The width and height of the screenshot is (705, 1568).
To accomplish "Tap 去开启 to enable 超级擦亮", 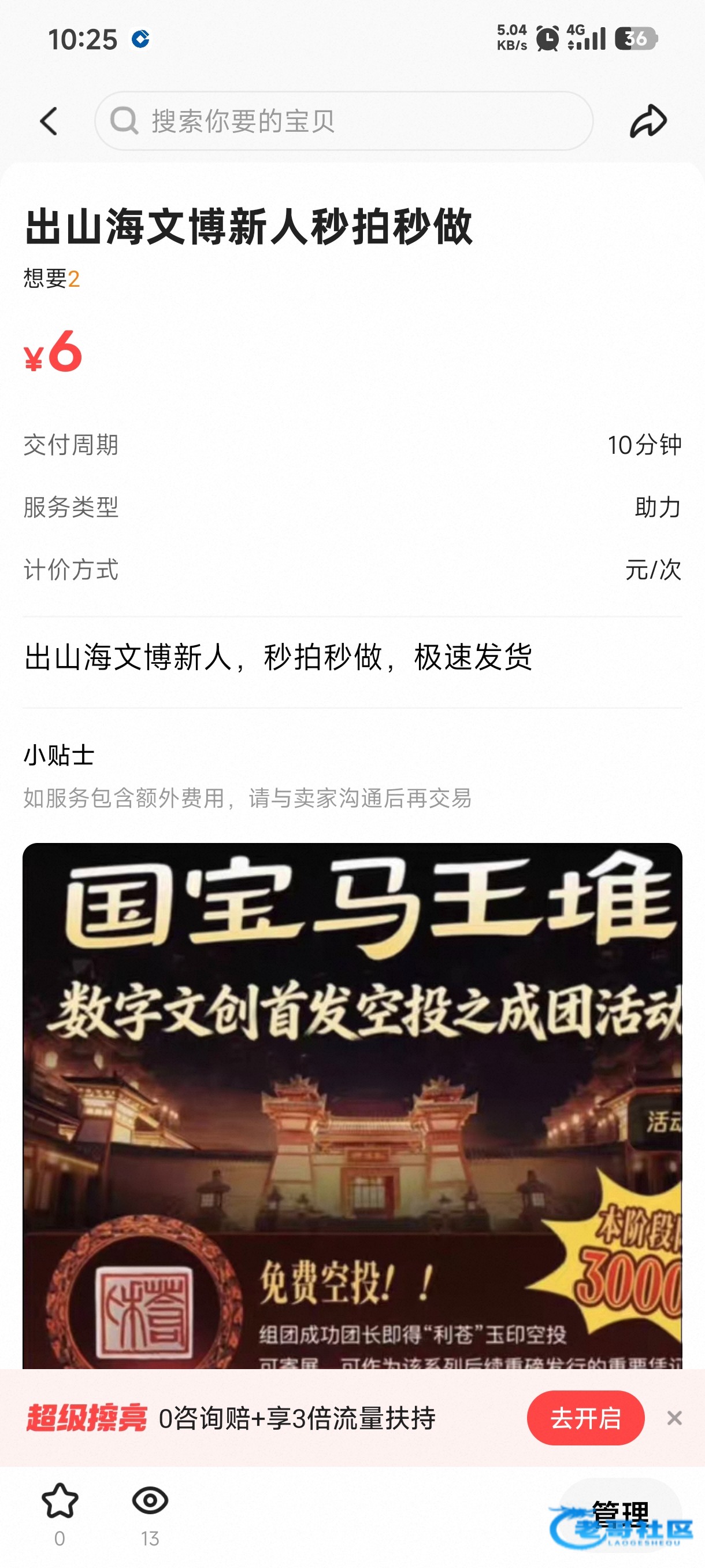I will coord(585,1418).
